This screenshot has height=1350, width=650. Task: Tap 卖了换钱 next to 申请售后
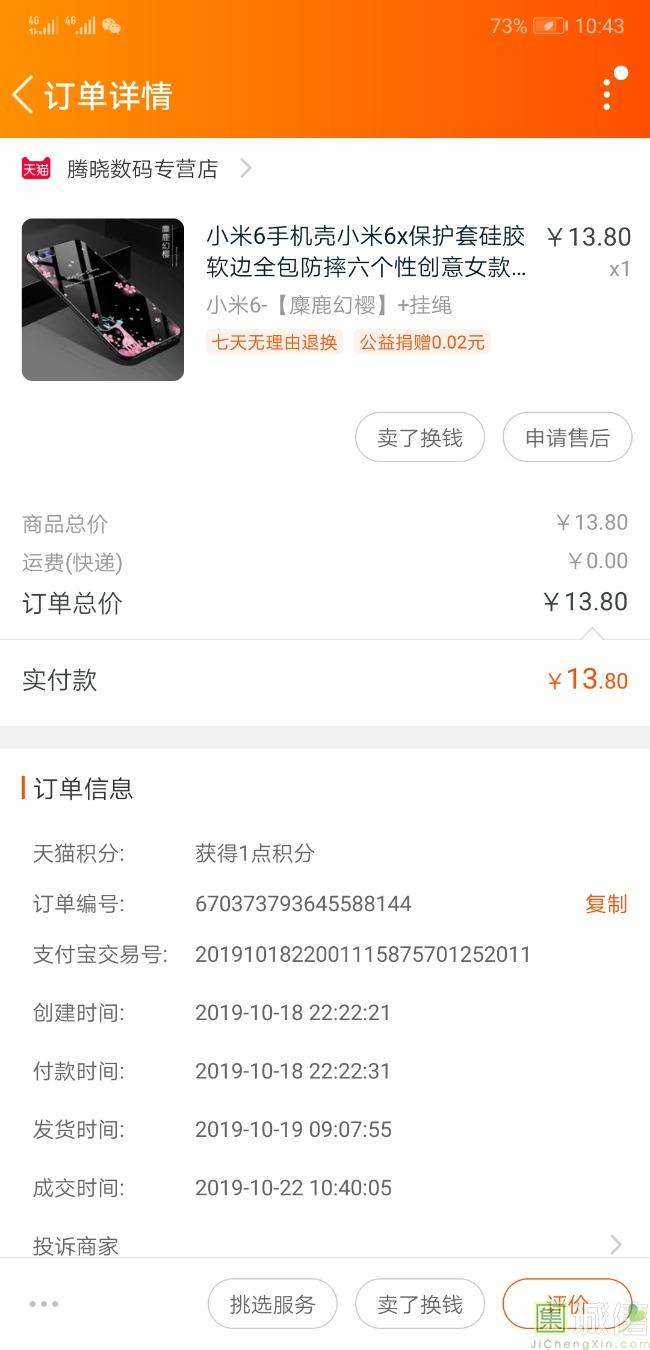click(420, 438)
